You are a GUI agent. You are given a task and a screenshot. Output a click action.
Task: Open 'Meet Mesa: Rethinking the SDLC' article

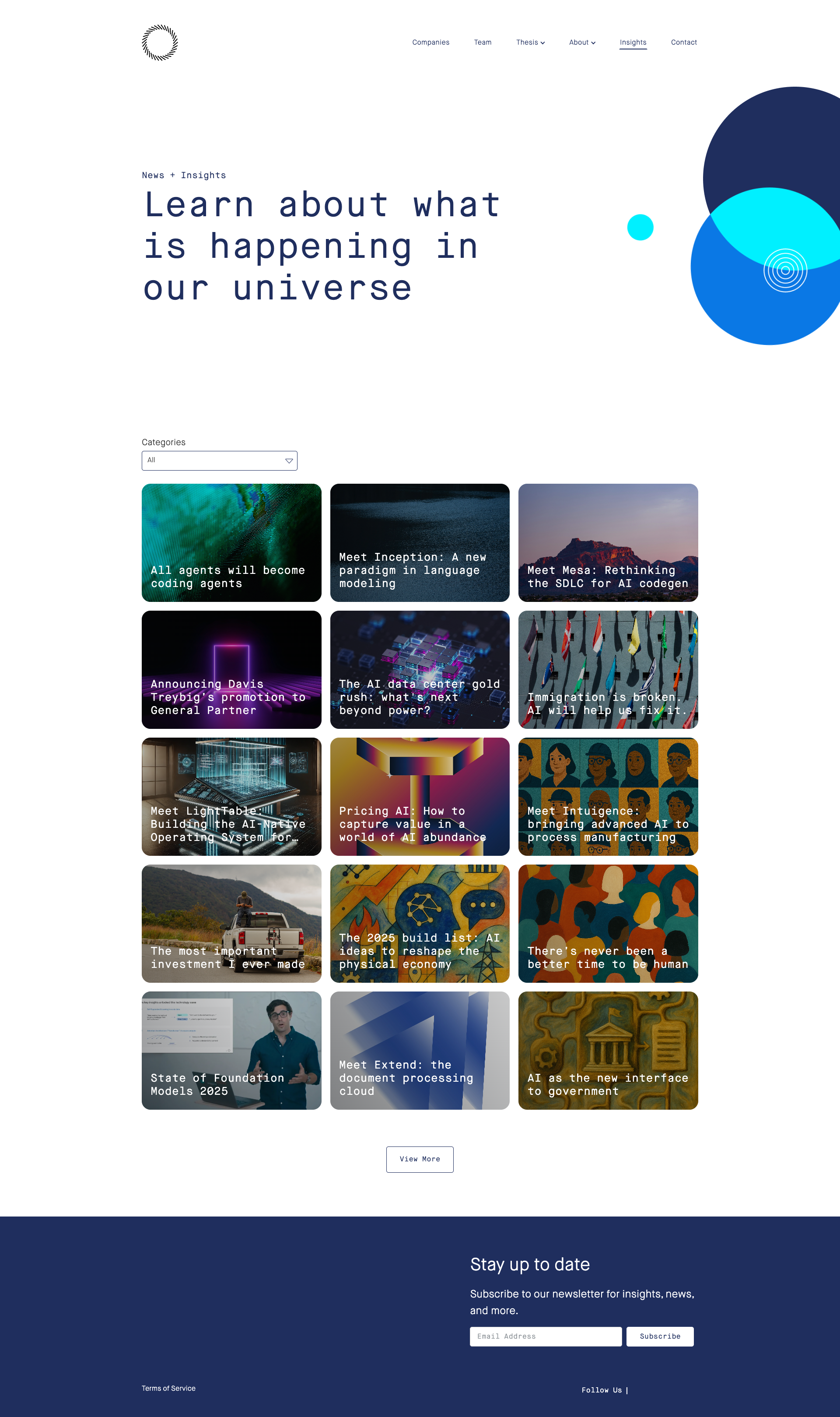(x=608, y=542)
